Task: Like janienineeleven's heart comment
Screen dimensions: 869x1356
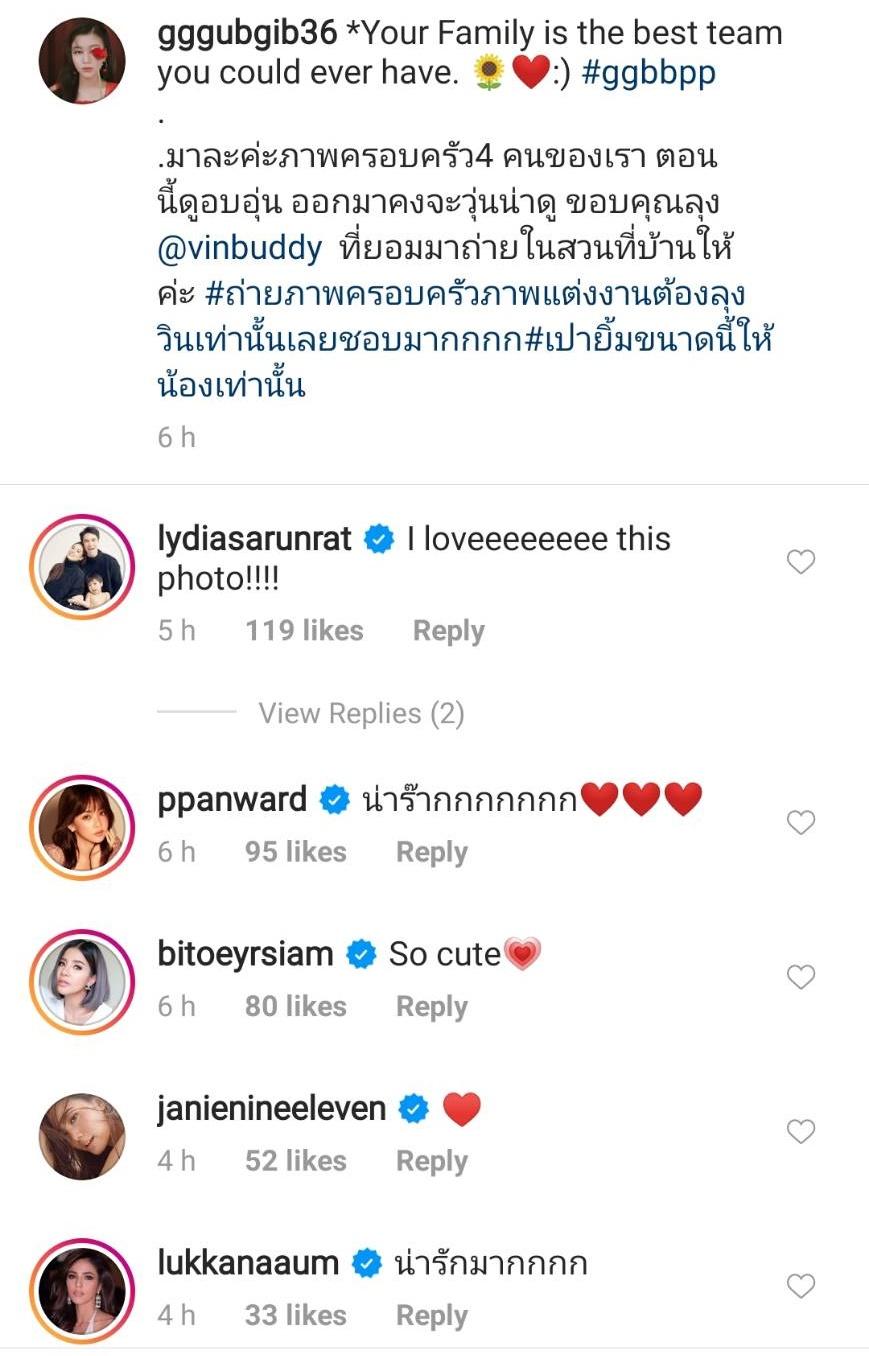Action: pyautogui.click(x=800, y=1131)
